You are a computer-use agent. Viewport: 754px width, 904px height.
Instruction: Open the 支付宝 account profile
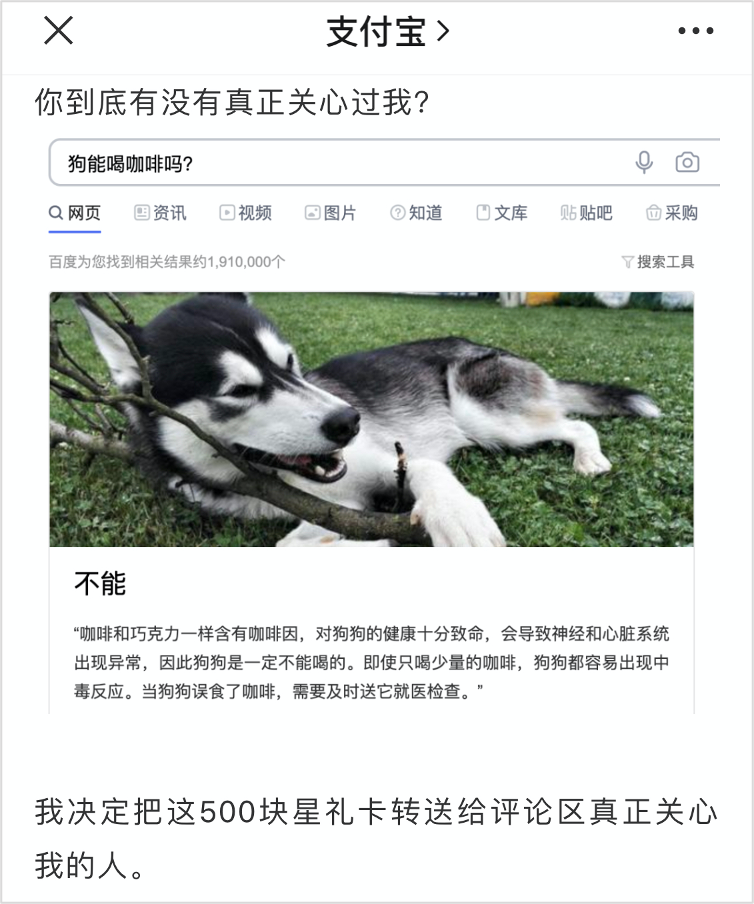387,32
